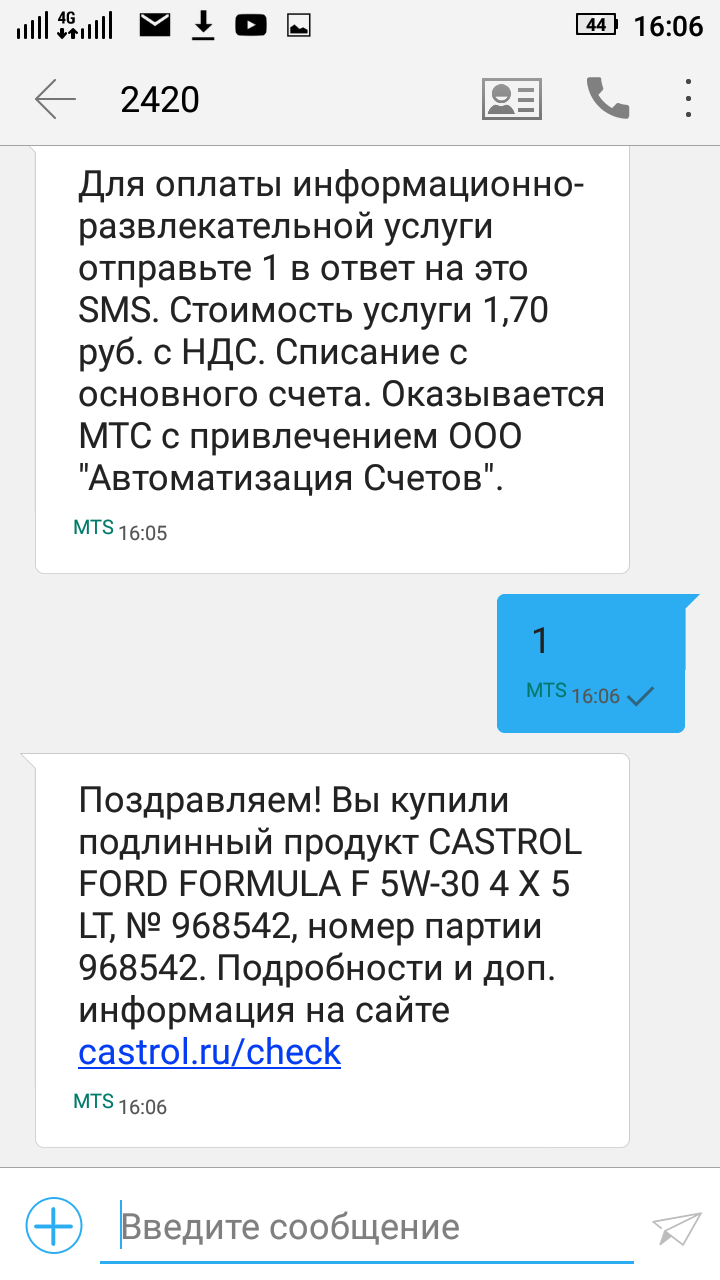Tap the plus attachment button
Viewport: 720px width, 1280px height.
[54, 1224]
